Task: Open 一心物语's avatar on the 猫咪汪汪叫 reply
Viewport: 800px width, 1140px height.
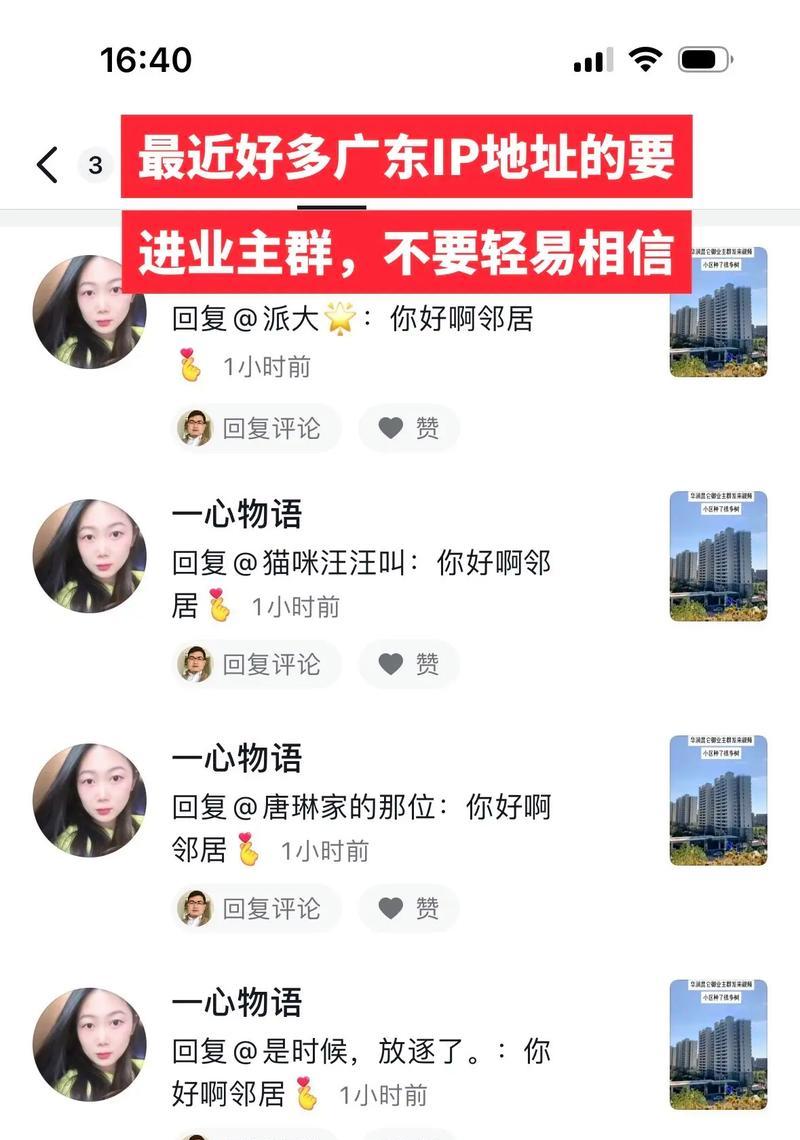Action: click(x=90, y=556)
